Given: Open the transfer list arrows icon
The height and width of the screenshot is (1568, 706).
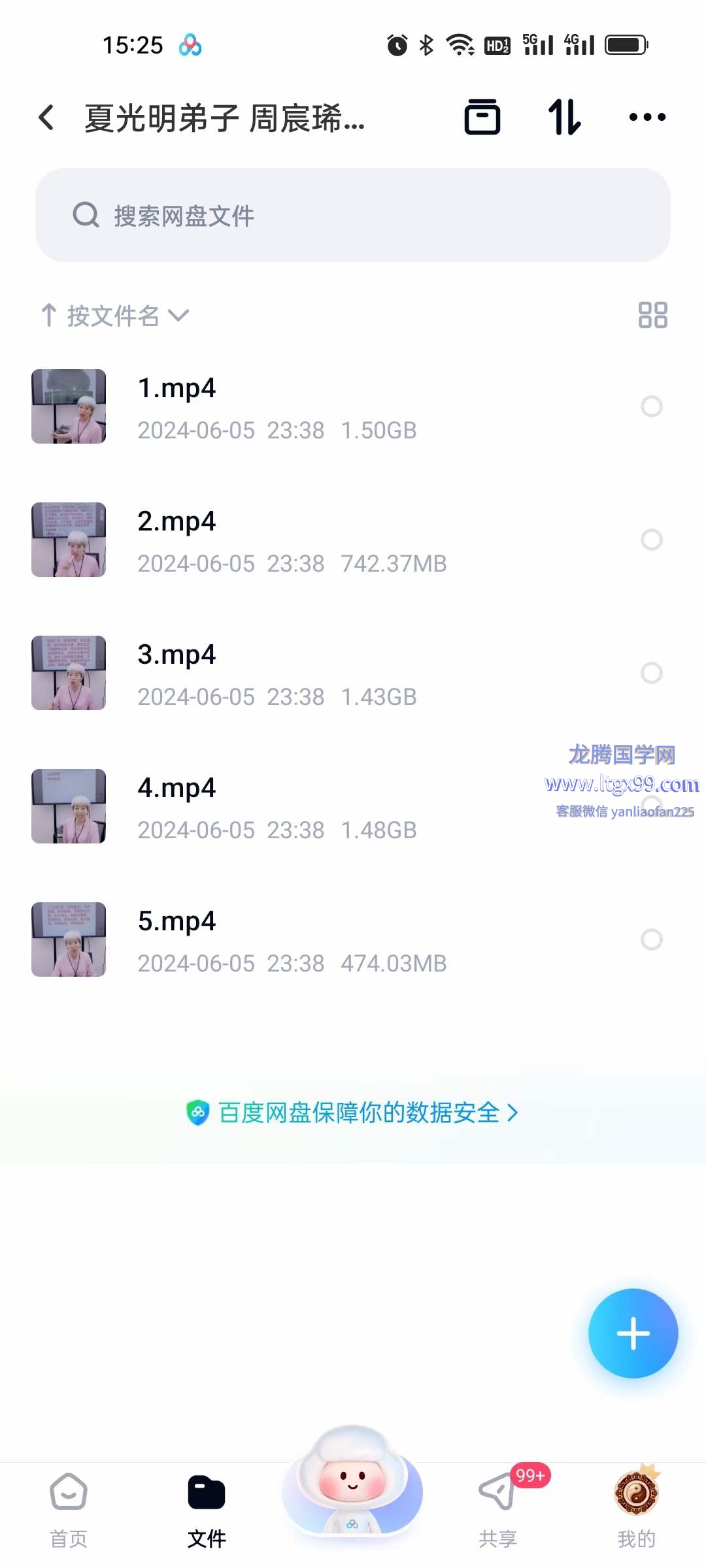Looking at the screenshot, I should point(564,118).
